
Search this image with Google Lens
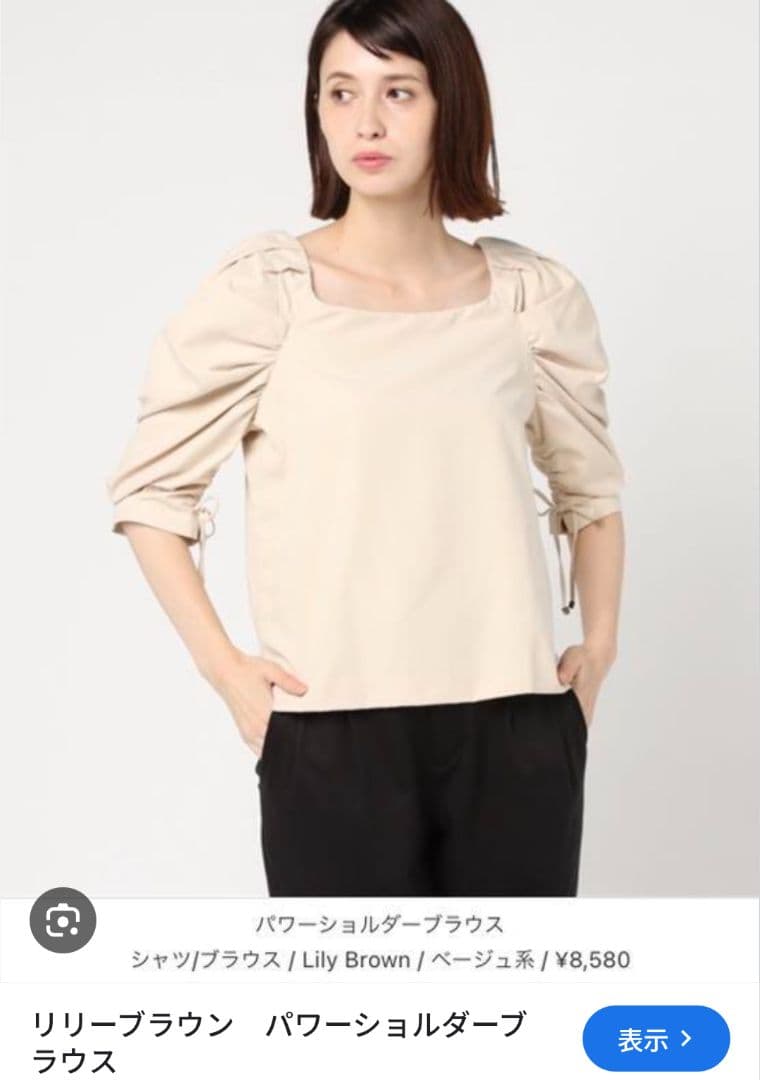point(63,919)
